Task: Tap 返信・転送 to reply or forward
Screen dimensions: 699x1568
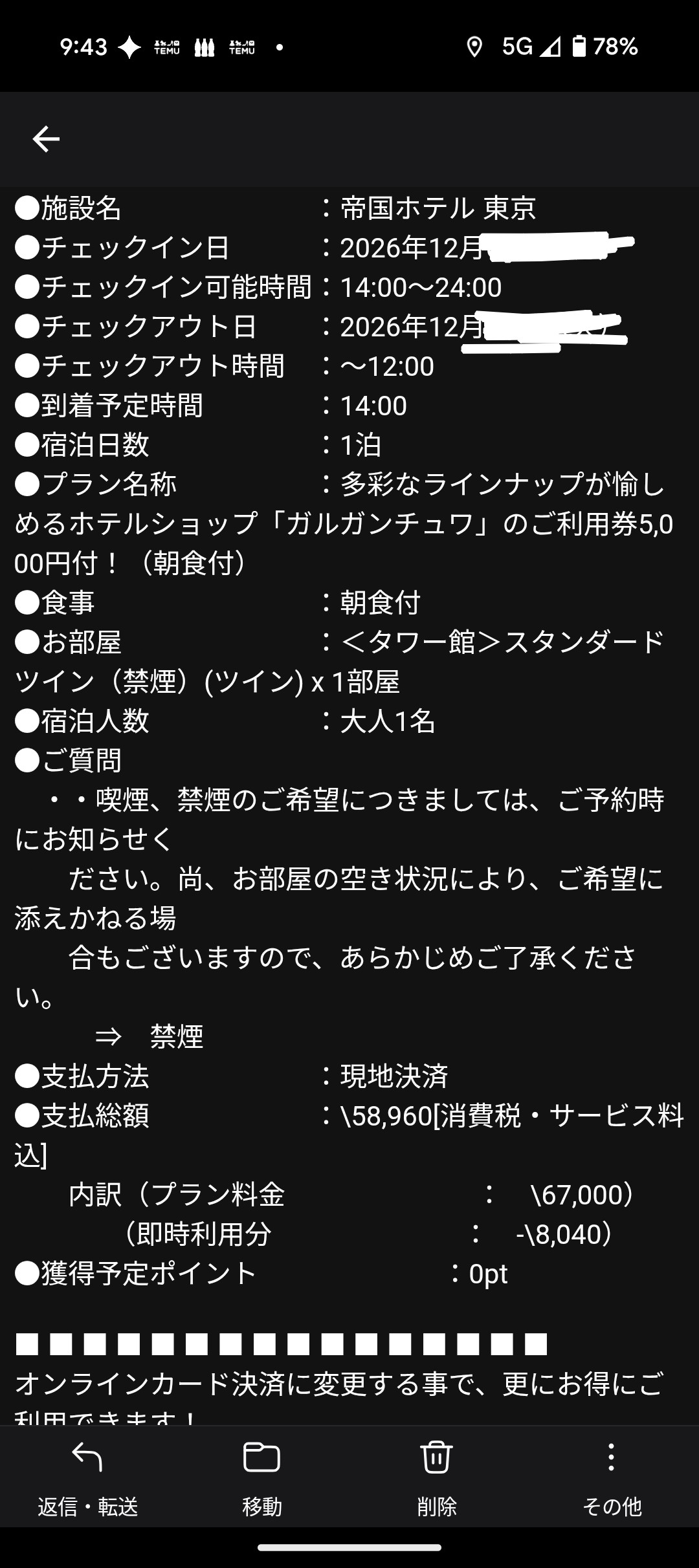Action: [x=87, y=1479]
